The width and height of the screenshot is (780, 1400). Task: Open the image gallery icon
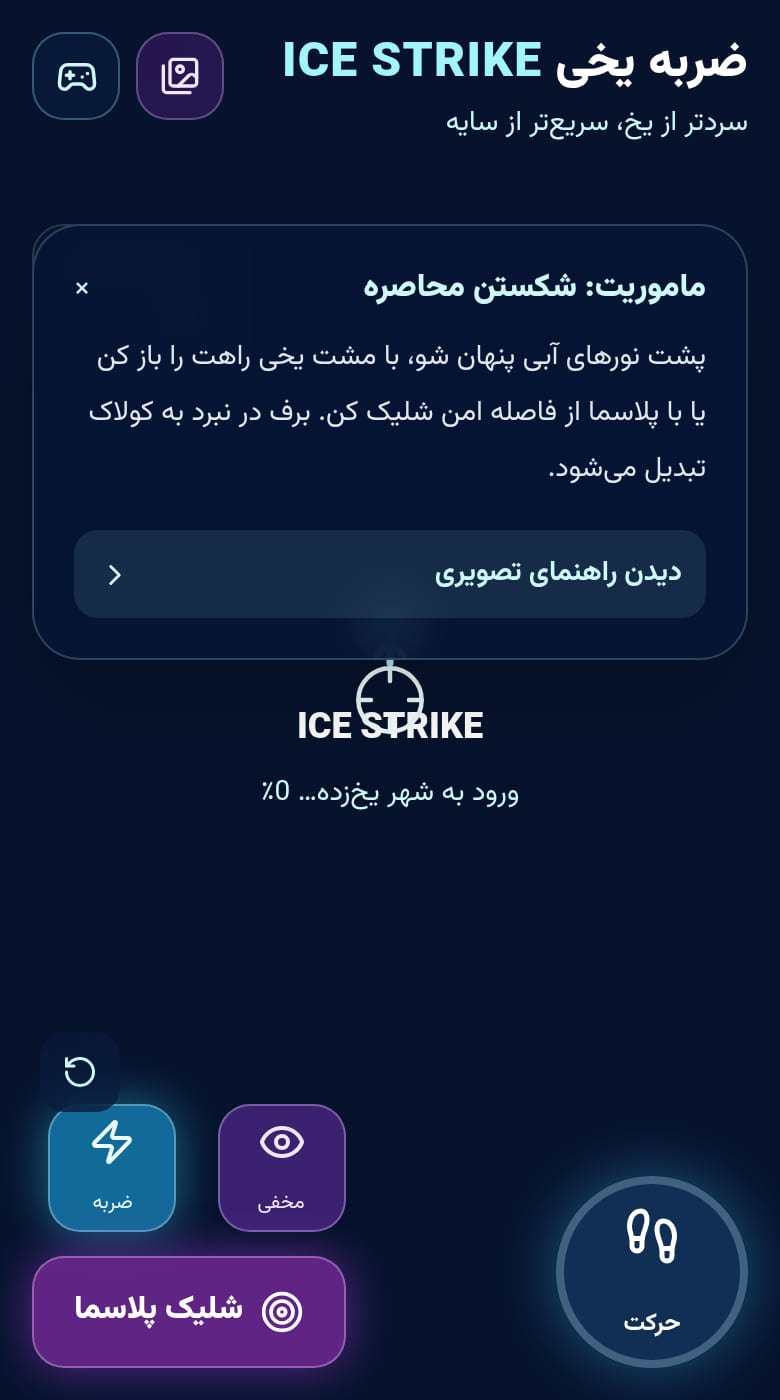[x=180, y=76]
